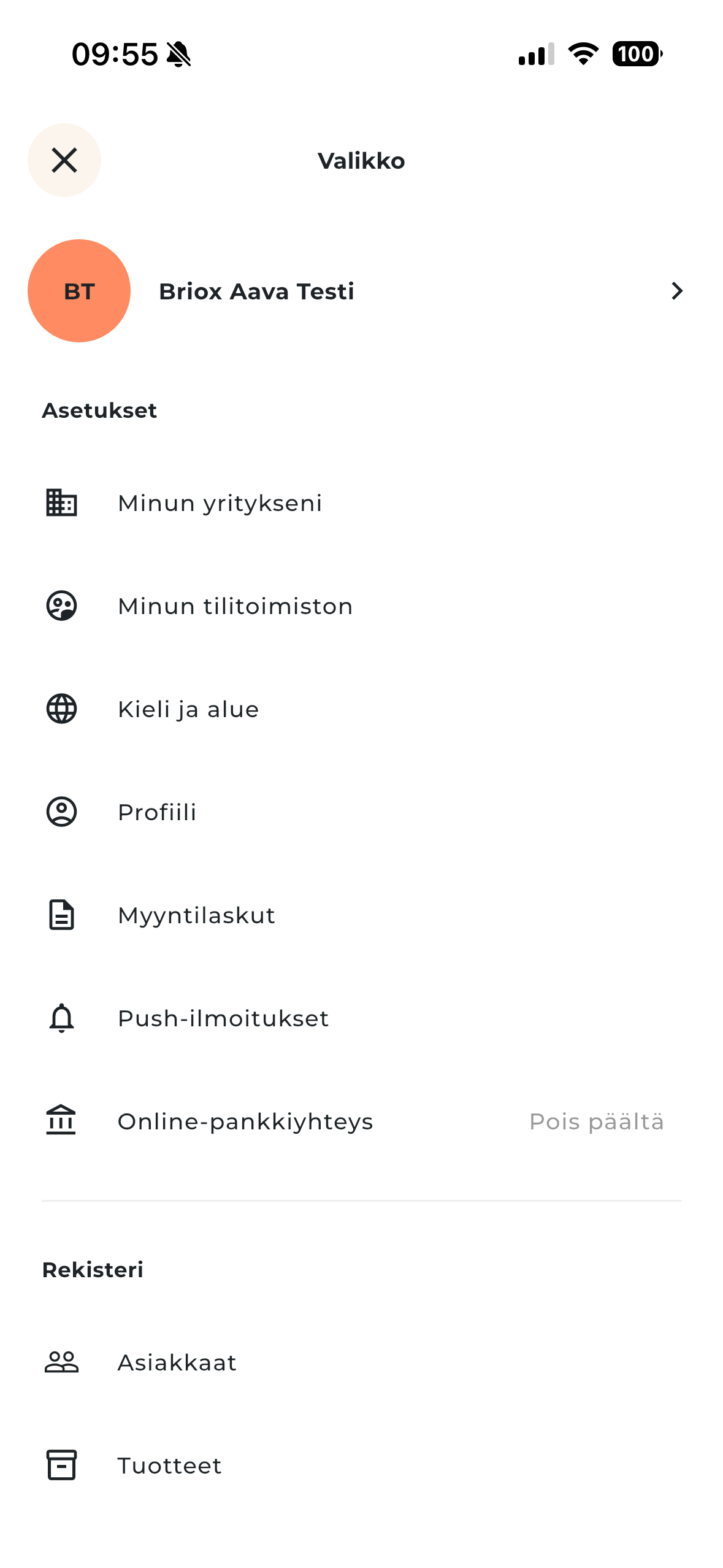Close the Valikko menu
Viewport: 723px width, 1568px height.
[x=64, y=160]
